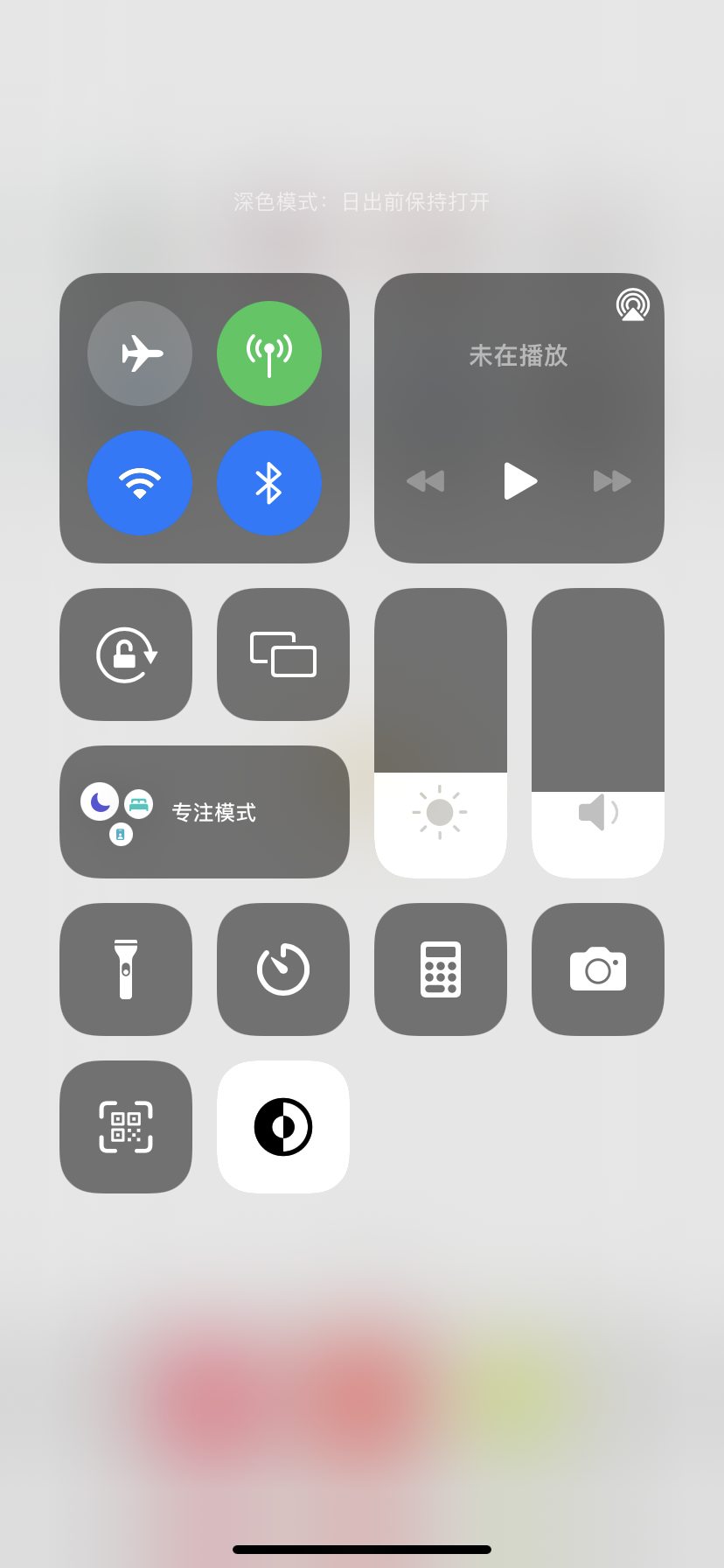Toggle portrait orientation lock
Image resolution: width=724 pixels, height=1568 pixels.
126,654
